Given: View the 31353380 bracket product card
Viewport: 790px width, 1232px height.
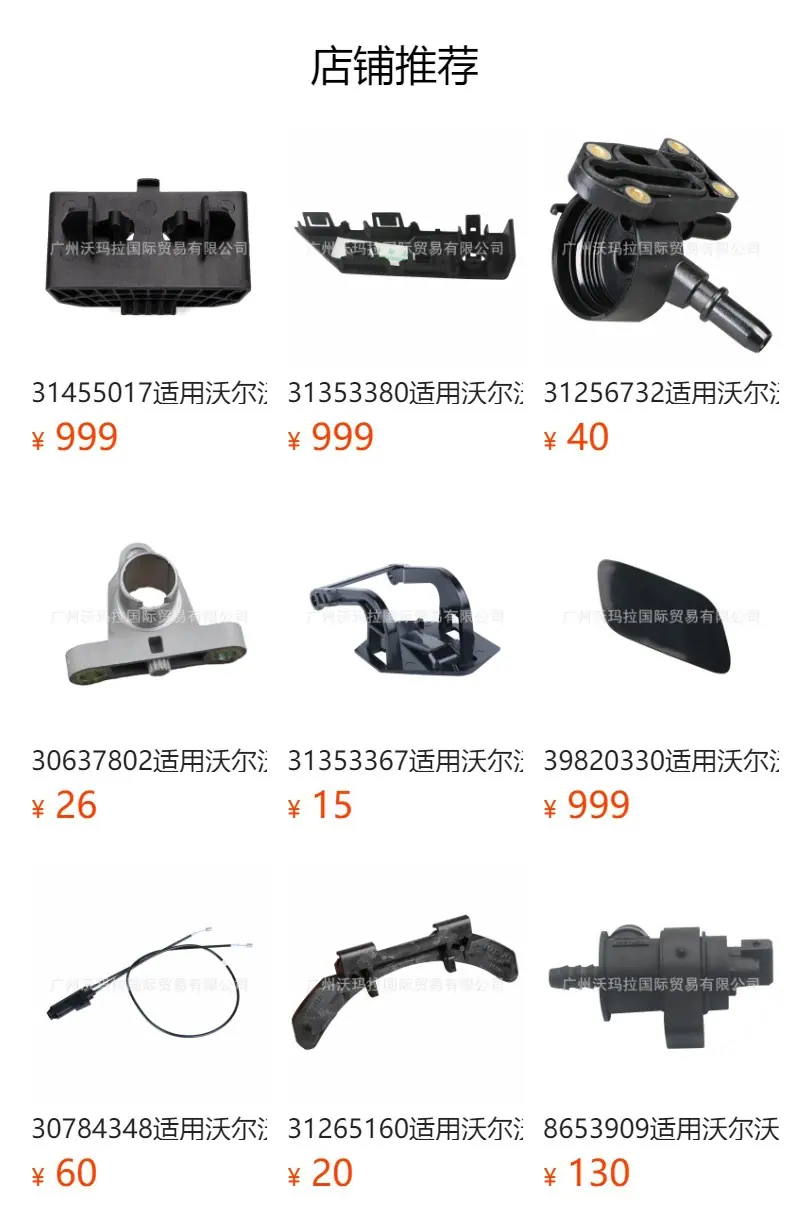Looking at the screenshot, I should pos(405,292).
